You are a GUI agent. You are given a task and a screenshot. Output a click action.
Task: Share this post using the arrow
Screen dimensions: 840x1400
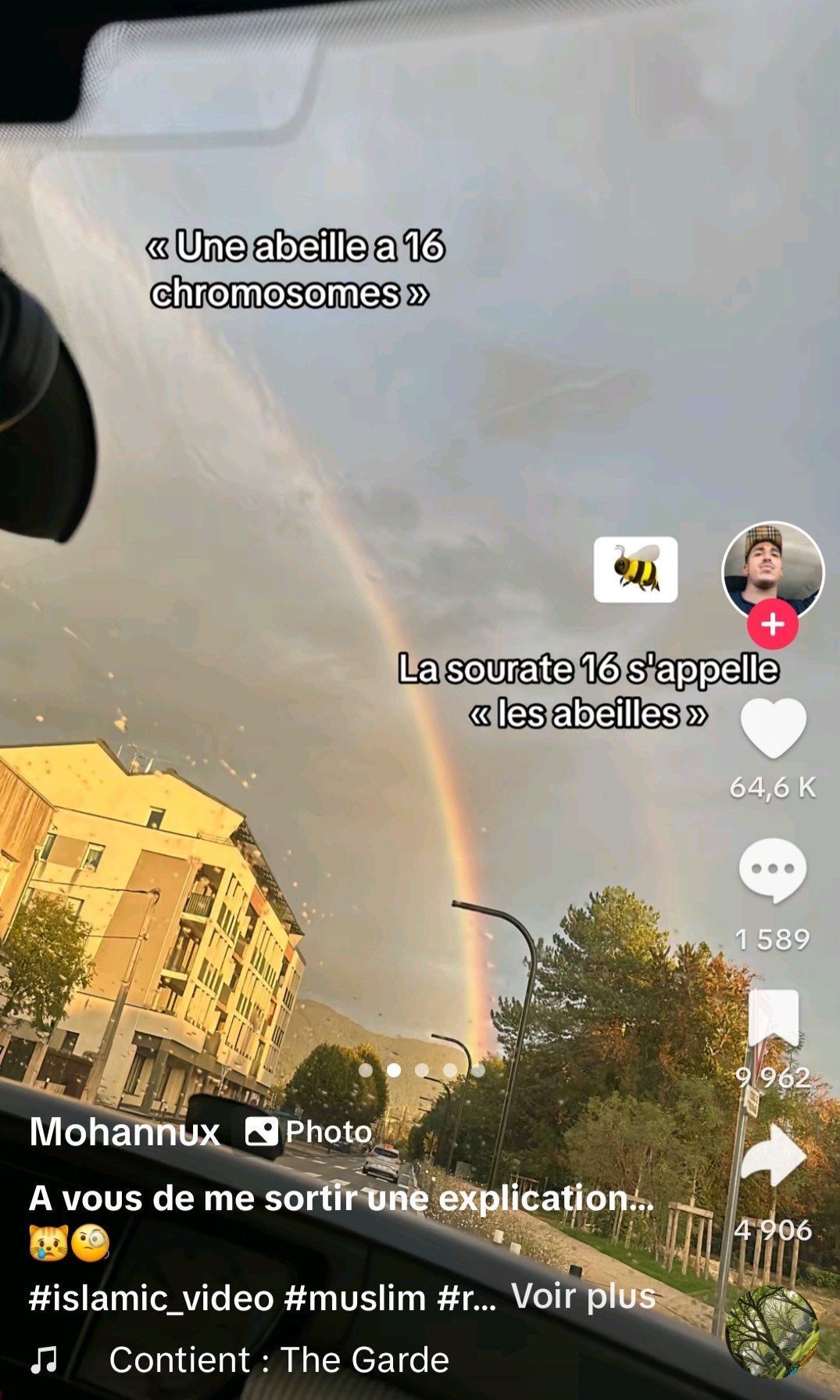point(774,1156)
